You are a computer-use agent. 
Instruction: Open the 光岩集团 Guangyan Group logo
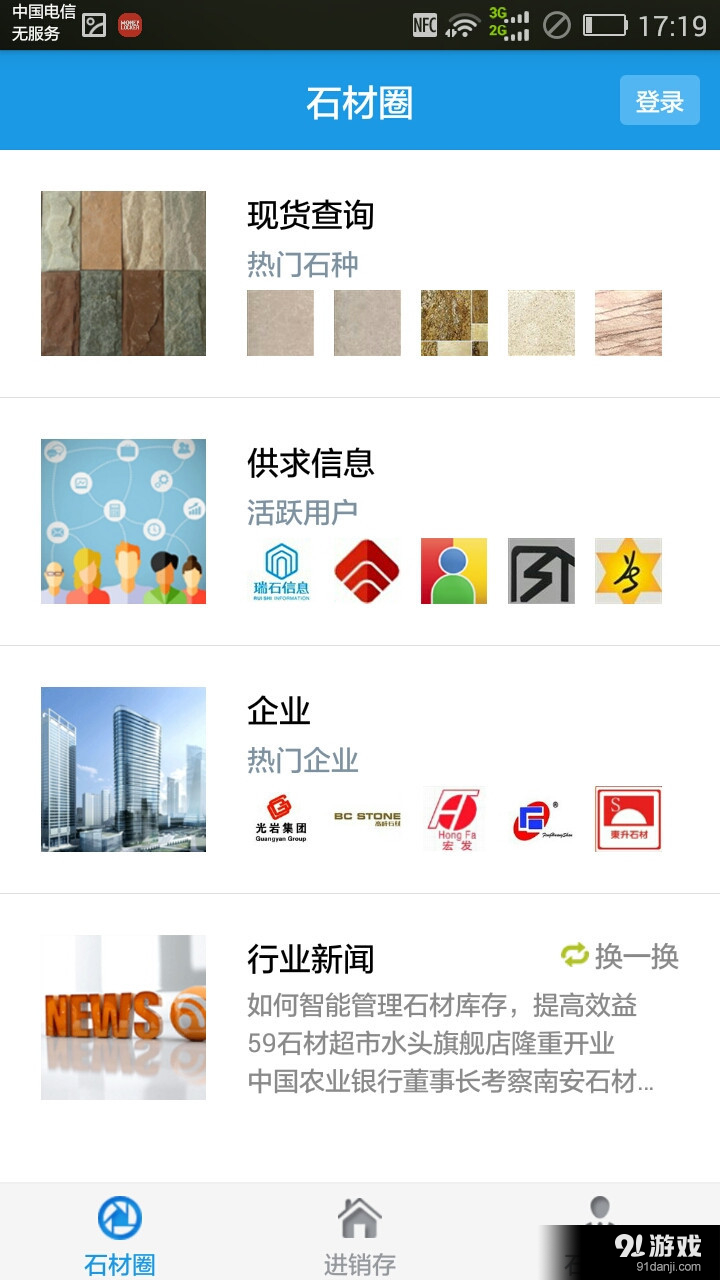coord(279,820)
